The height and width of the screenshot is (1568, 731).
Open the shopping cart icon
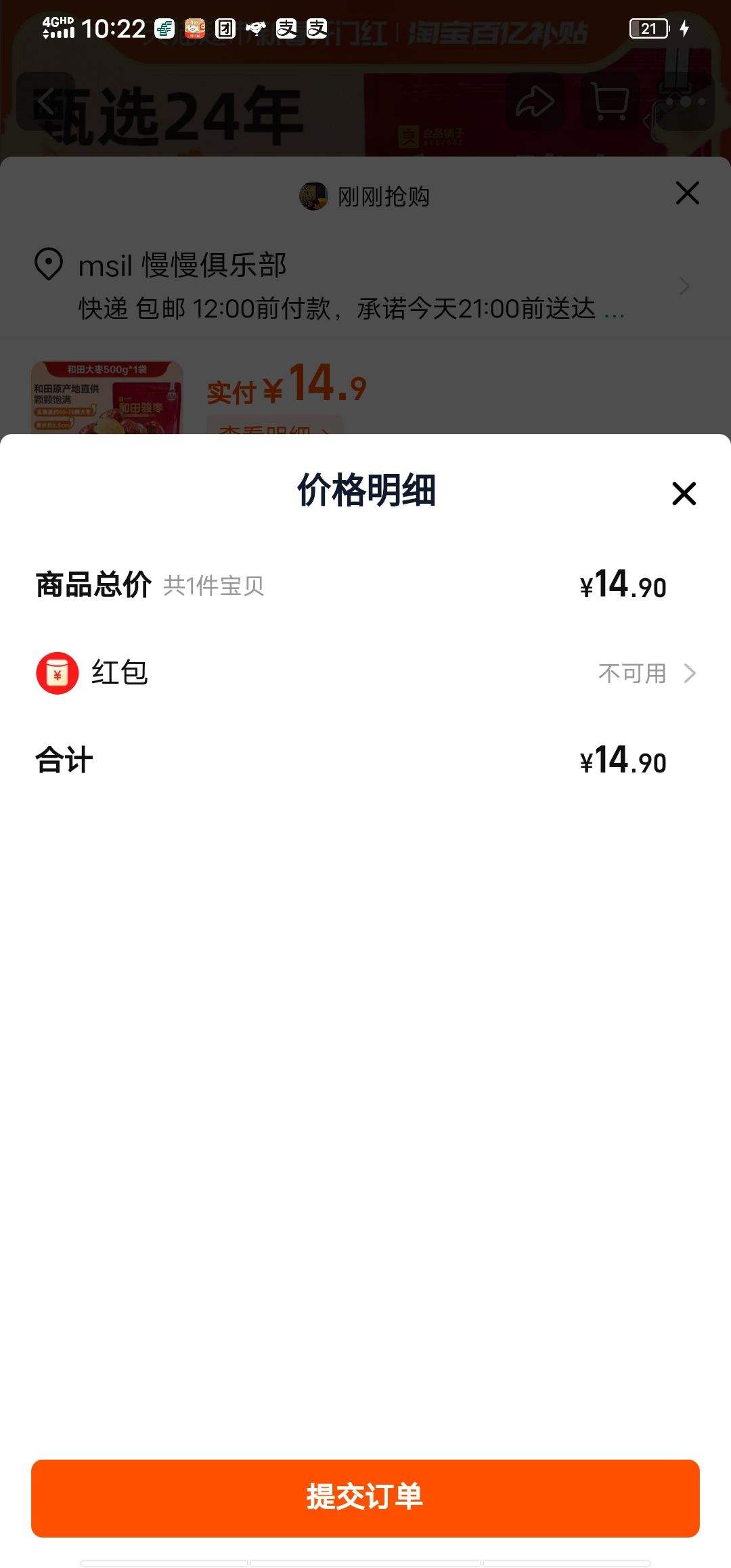tap(608, 102)
